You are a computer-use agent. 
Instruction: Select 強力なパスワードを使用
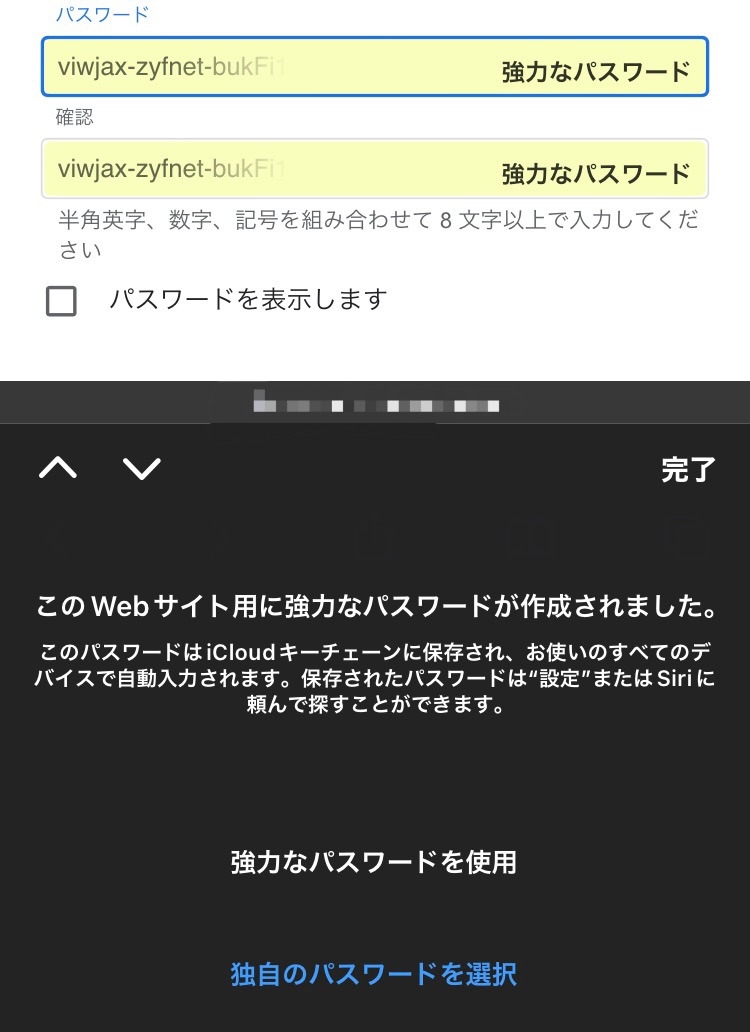pyautogui.click(x=374, y=861)
